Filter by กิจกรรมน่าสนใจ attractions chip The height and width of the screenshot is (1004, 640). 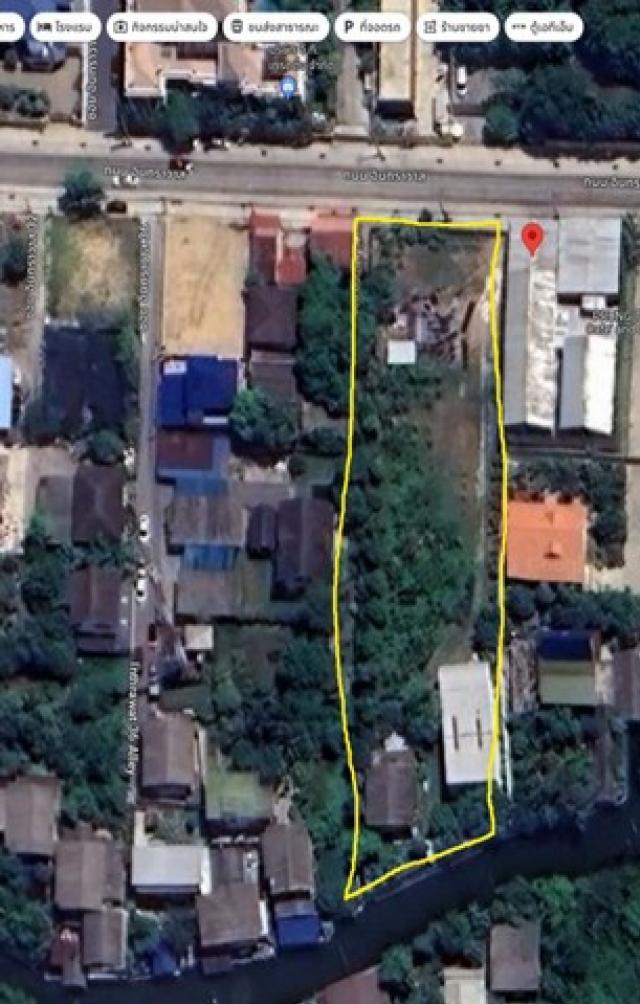[x=160, y=27]
